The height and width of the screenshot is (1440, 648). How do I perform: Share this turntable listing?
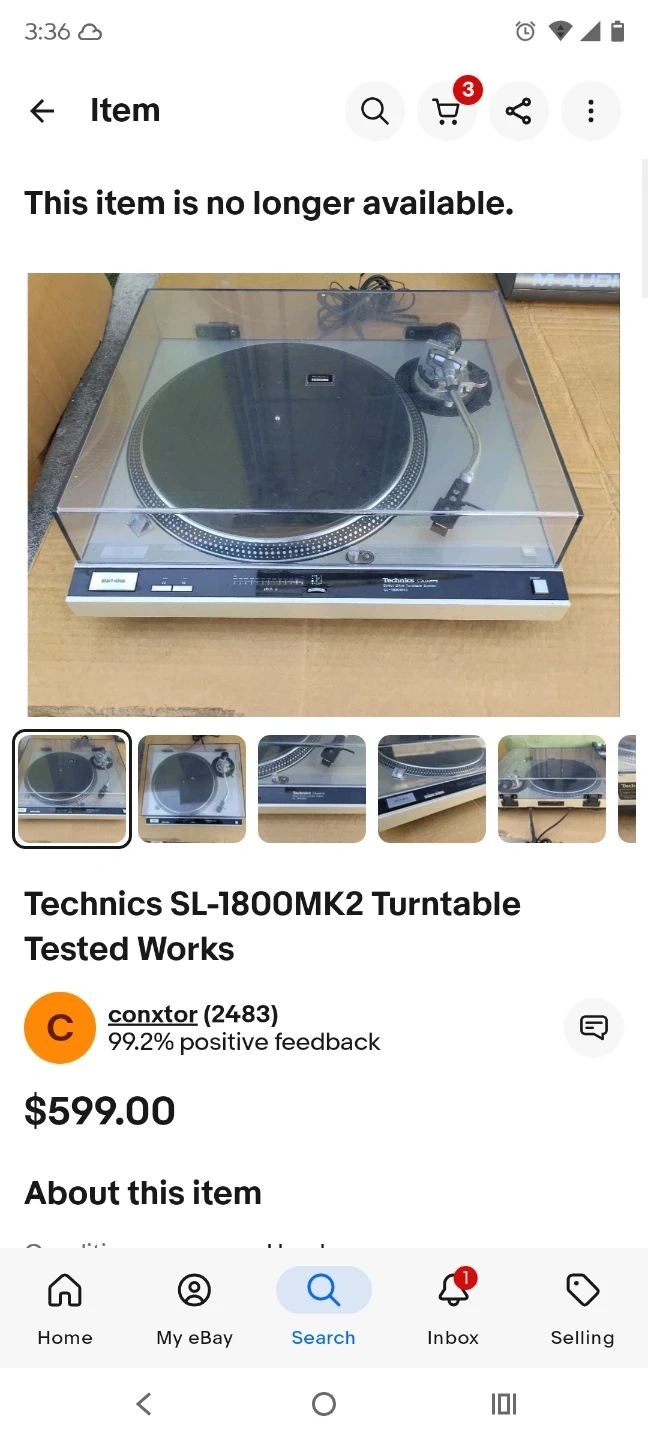(x=519, y=111)
